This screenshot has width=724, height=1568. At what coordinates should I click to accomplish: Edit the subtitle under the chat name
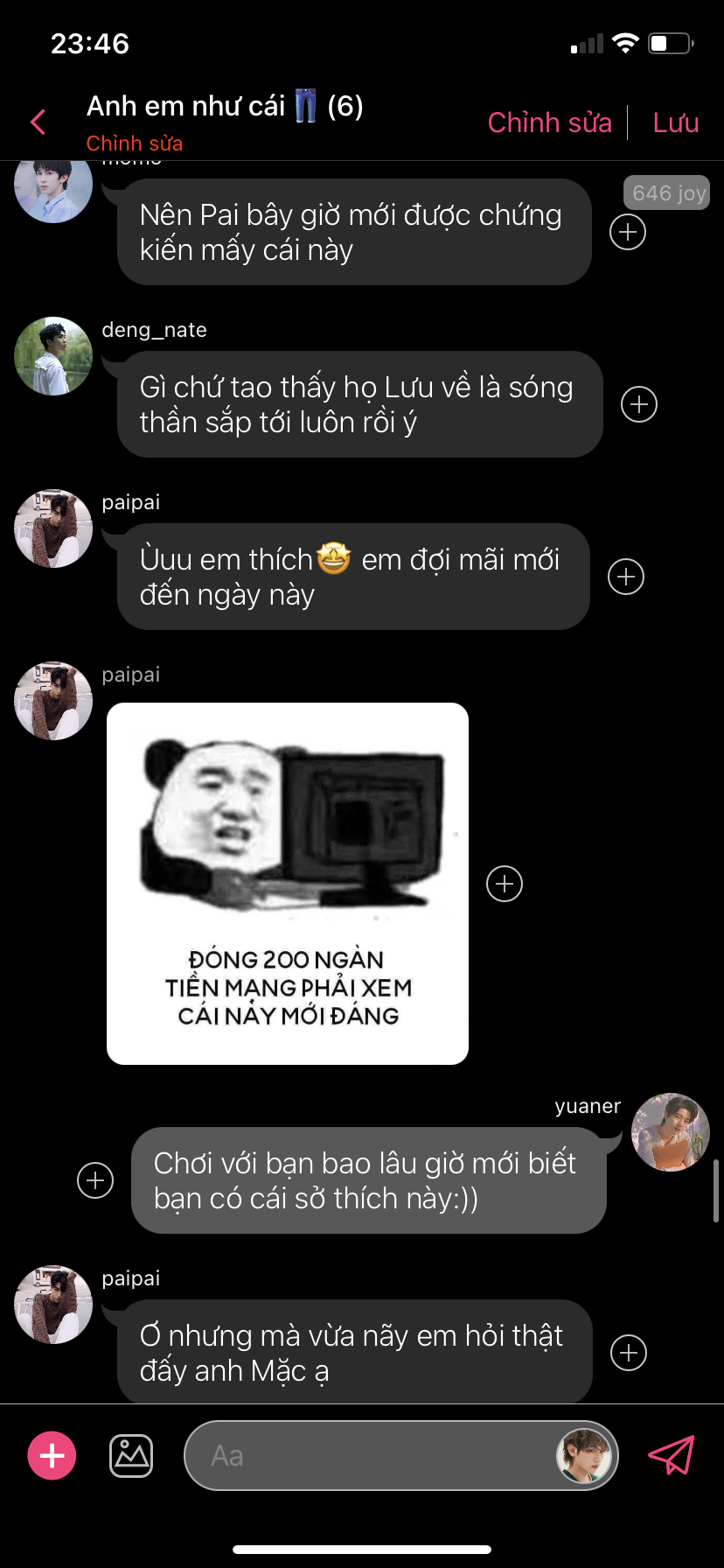click(x=134, y=143)
